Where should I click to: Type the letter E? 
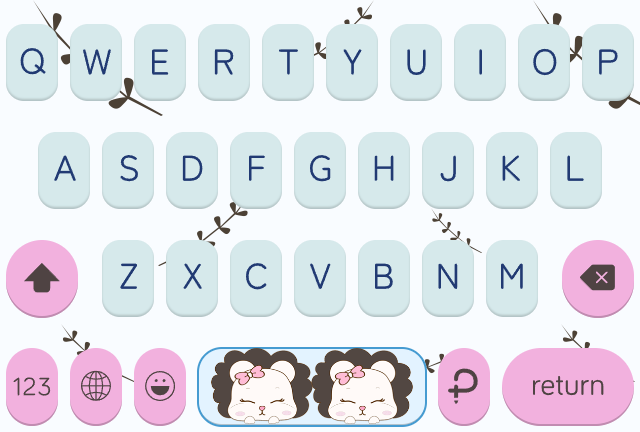pyautogui.click(x=160, y=62)
